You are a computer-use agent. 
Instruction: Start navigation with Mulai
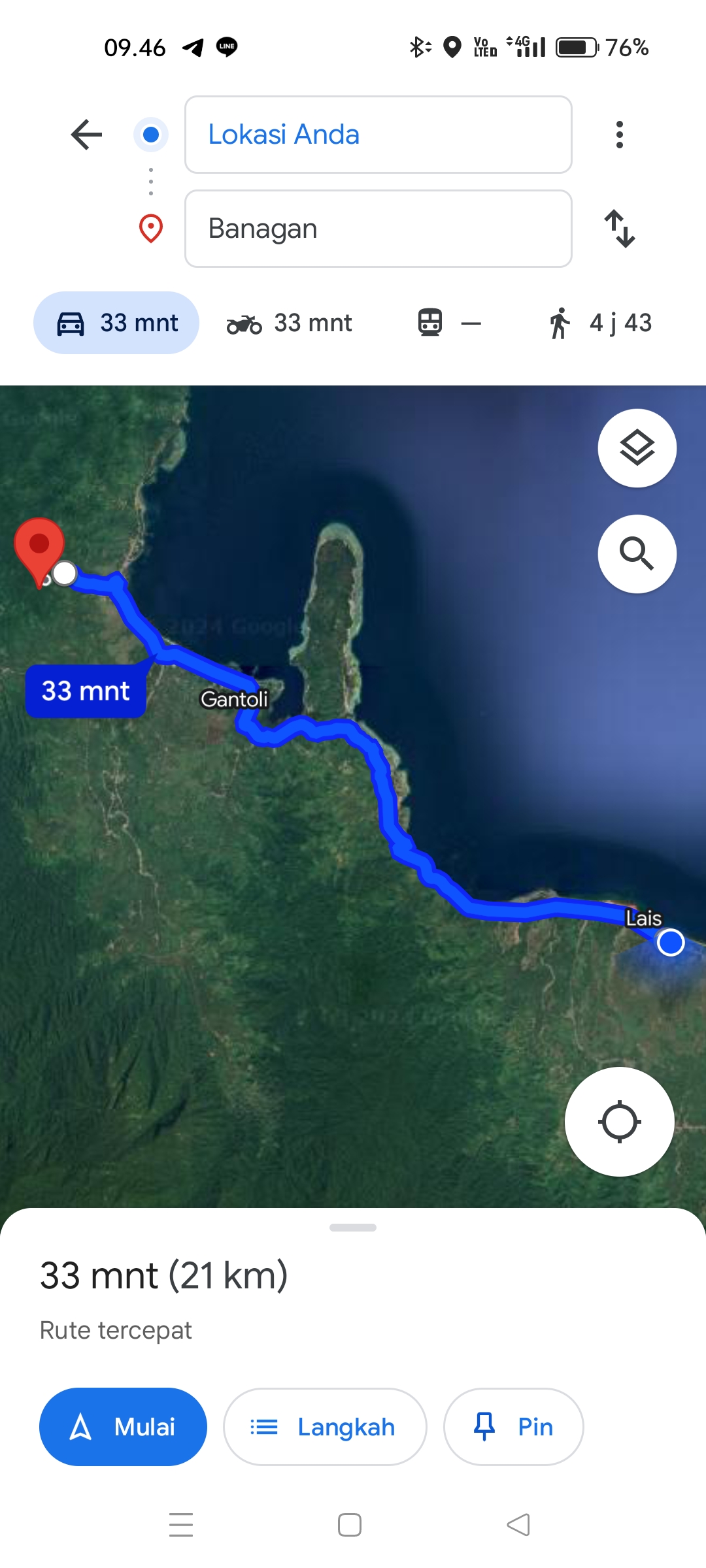coord(123,1427)
